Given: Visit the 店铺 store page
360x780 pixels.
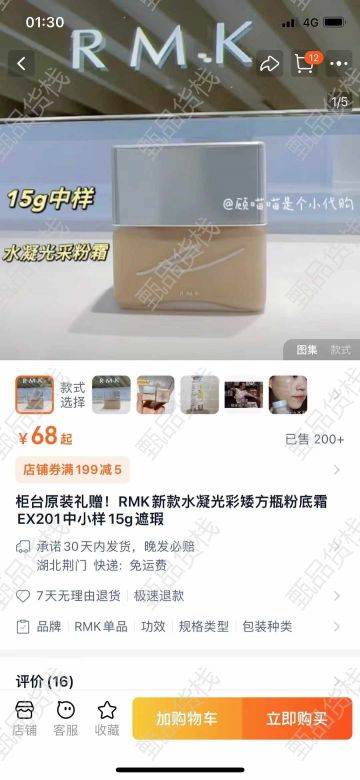Looking at the screenshot, I should pos(24,718).
